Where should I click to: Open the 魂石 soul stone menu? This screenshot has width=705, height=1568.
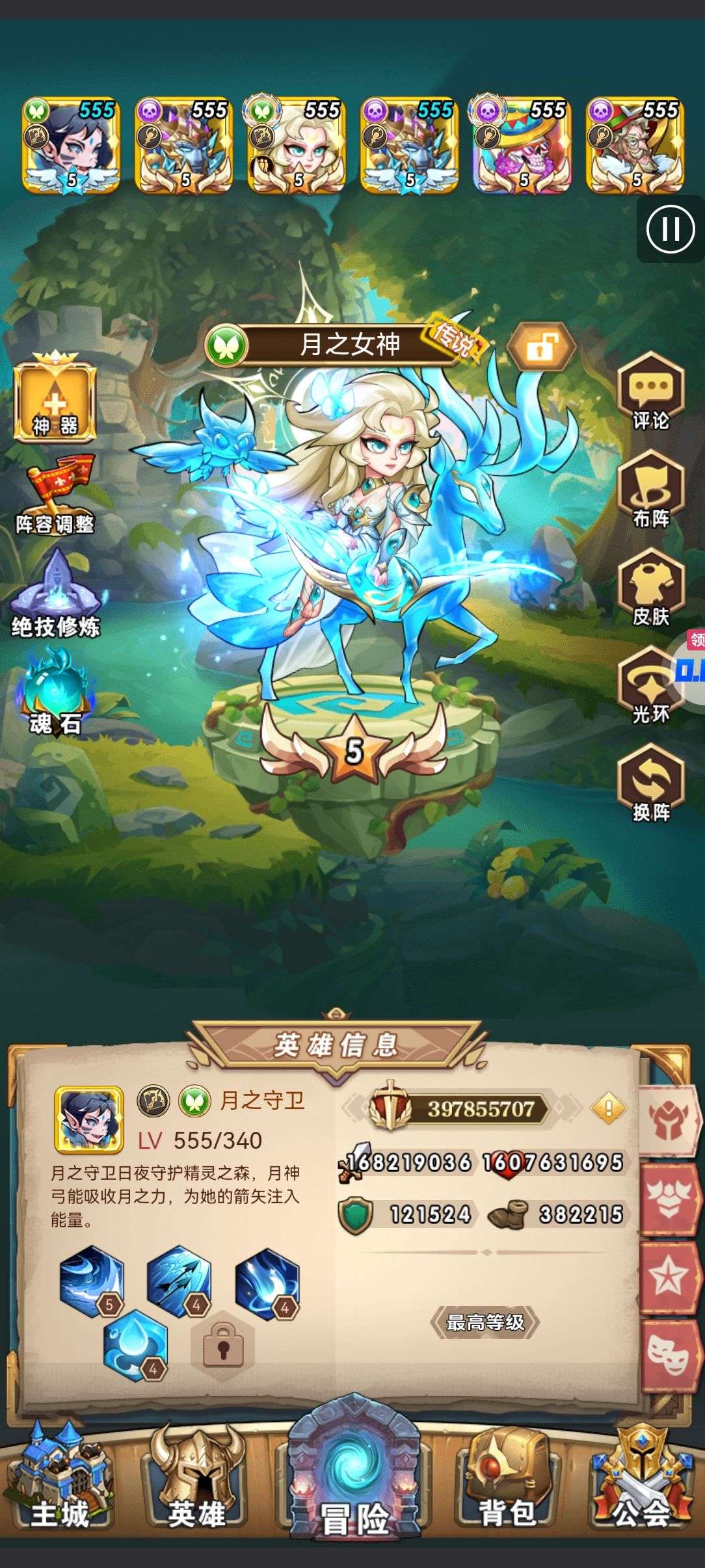coord(55,691)
